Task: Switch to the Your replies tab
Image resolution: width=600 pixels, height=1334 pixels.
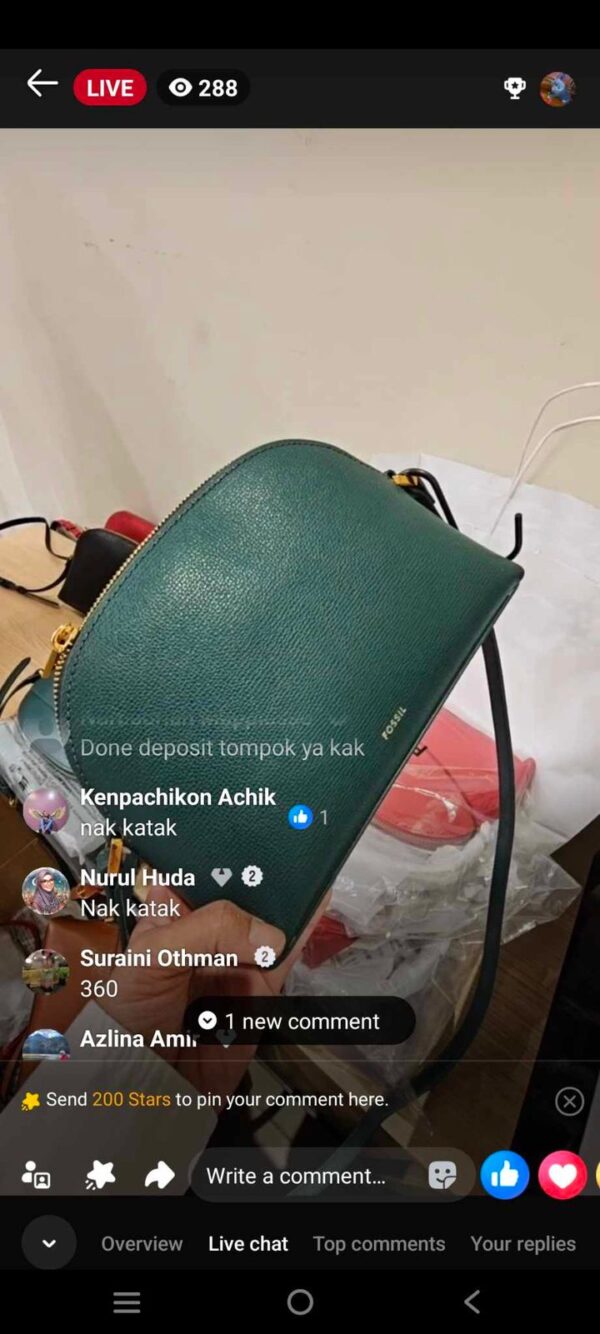Action: pyautogui.click(x=523, y=1244)
